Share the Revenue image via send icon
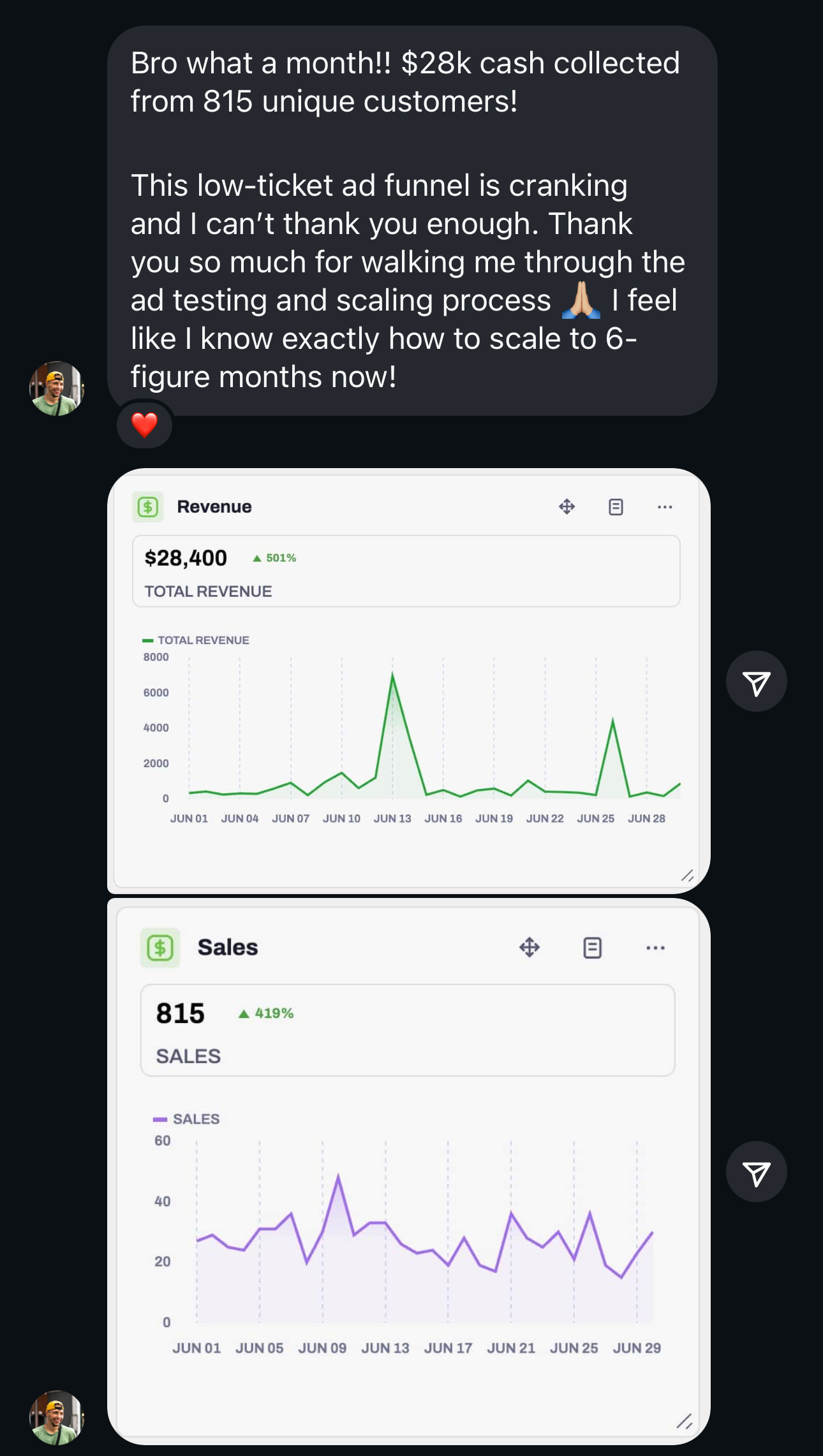The image size is (823, 1456). [x=756, y=681]
